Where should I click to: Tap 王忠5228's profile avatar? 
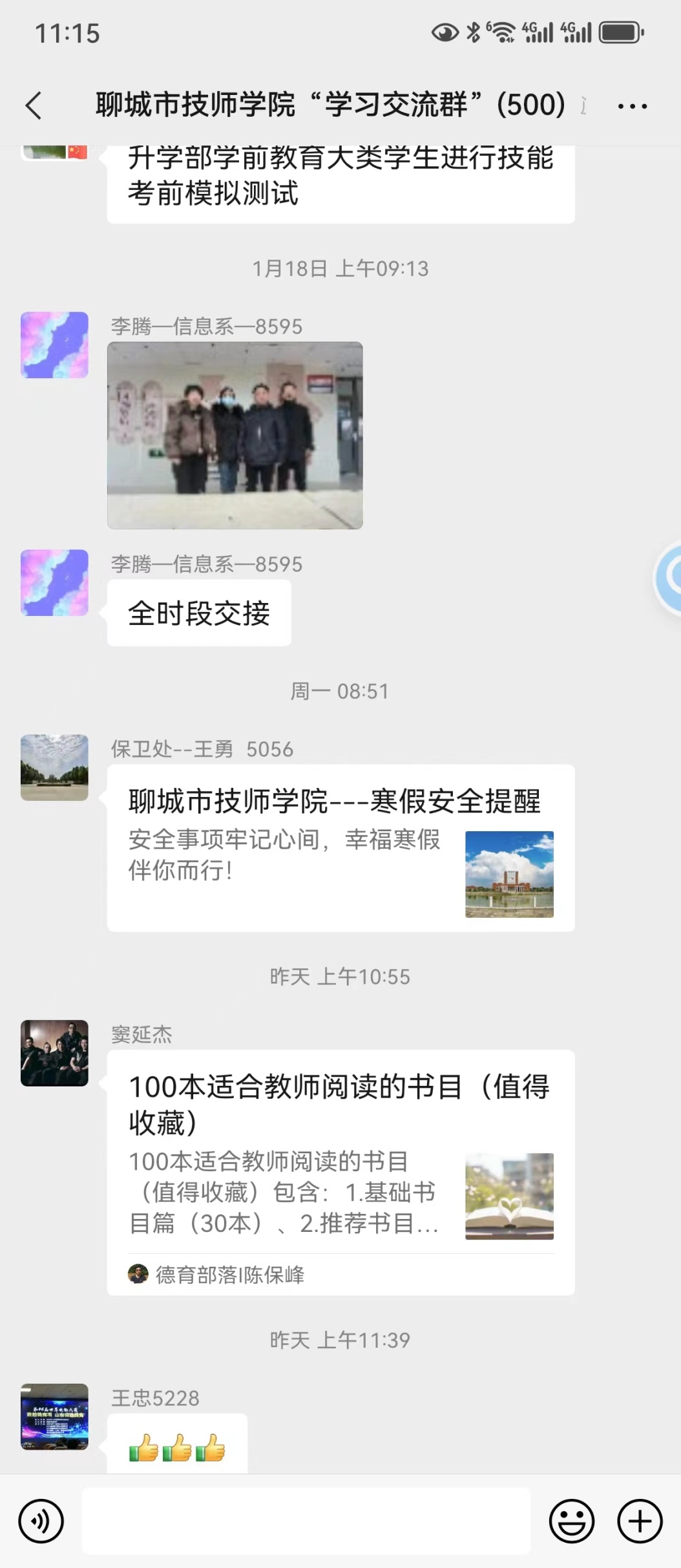pos(54,1416)
